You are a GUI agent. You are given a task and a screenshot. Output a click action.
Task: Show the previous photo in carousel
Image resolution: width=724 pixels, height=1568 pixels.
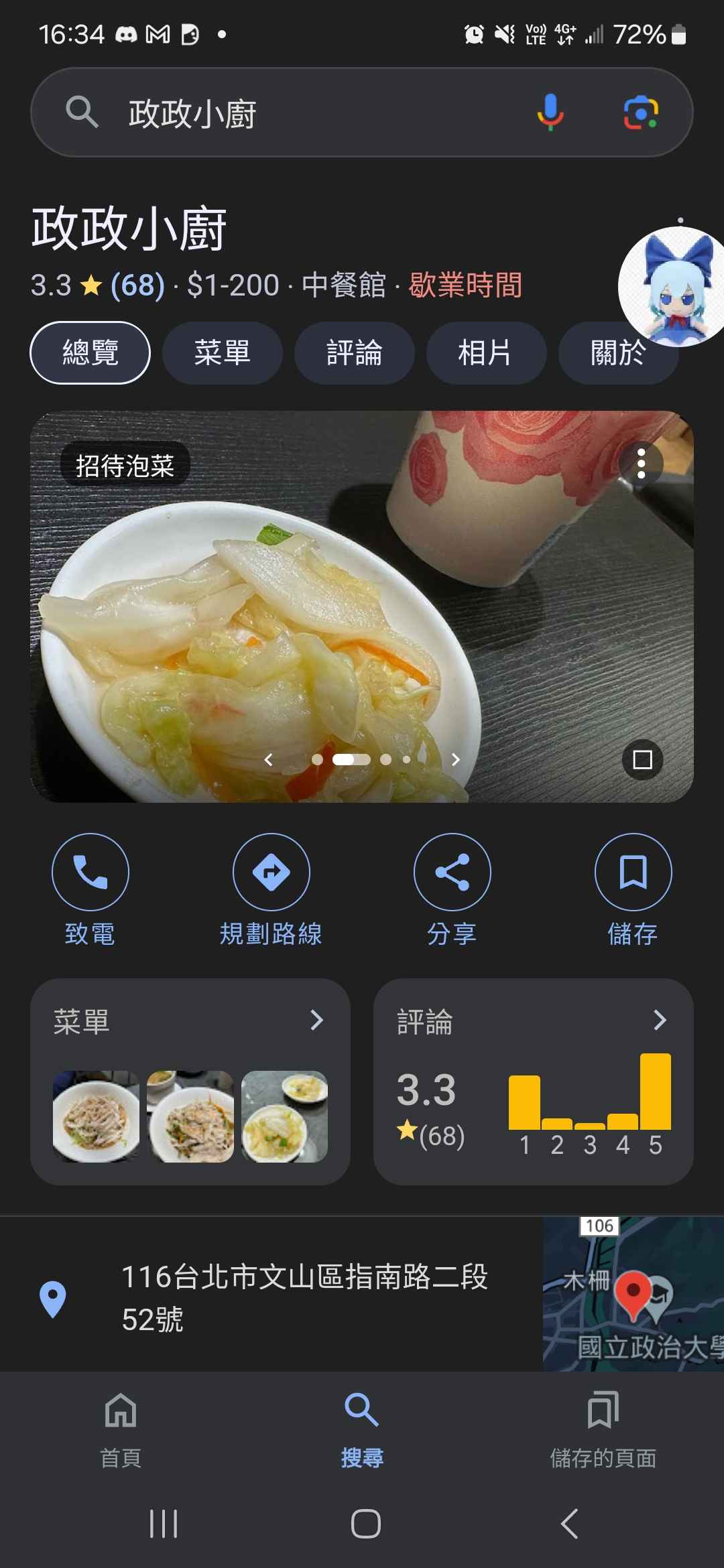pyautogui.click(x=269, y=759)
